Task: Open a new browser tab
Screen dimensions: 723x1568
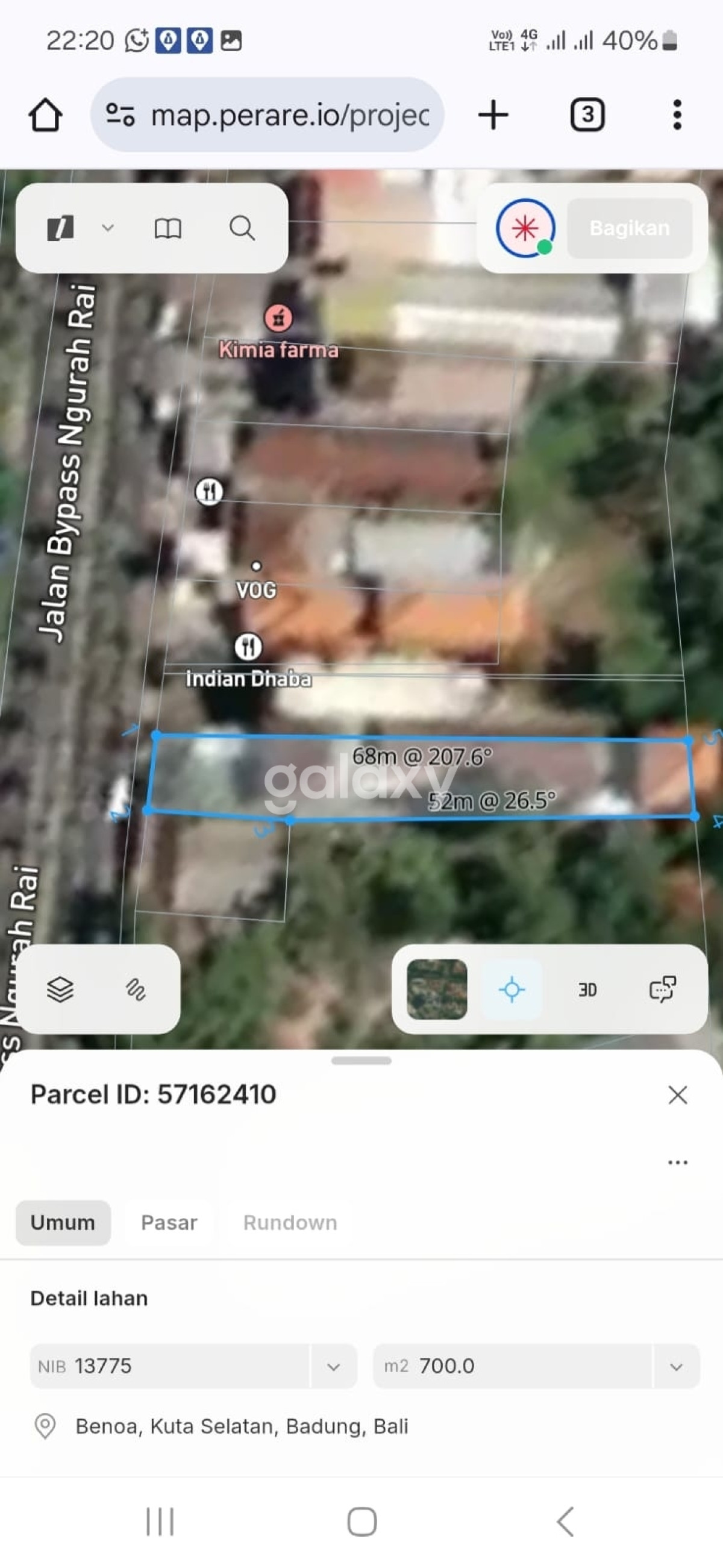Action: coord(493,114)
